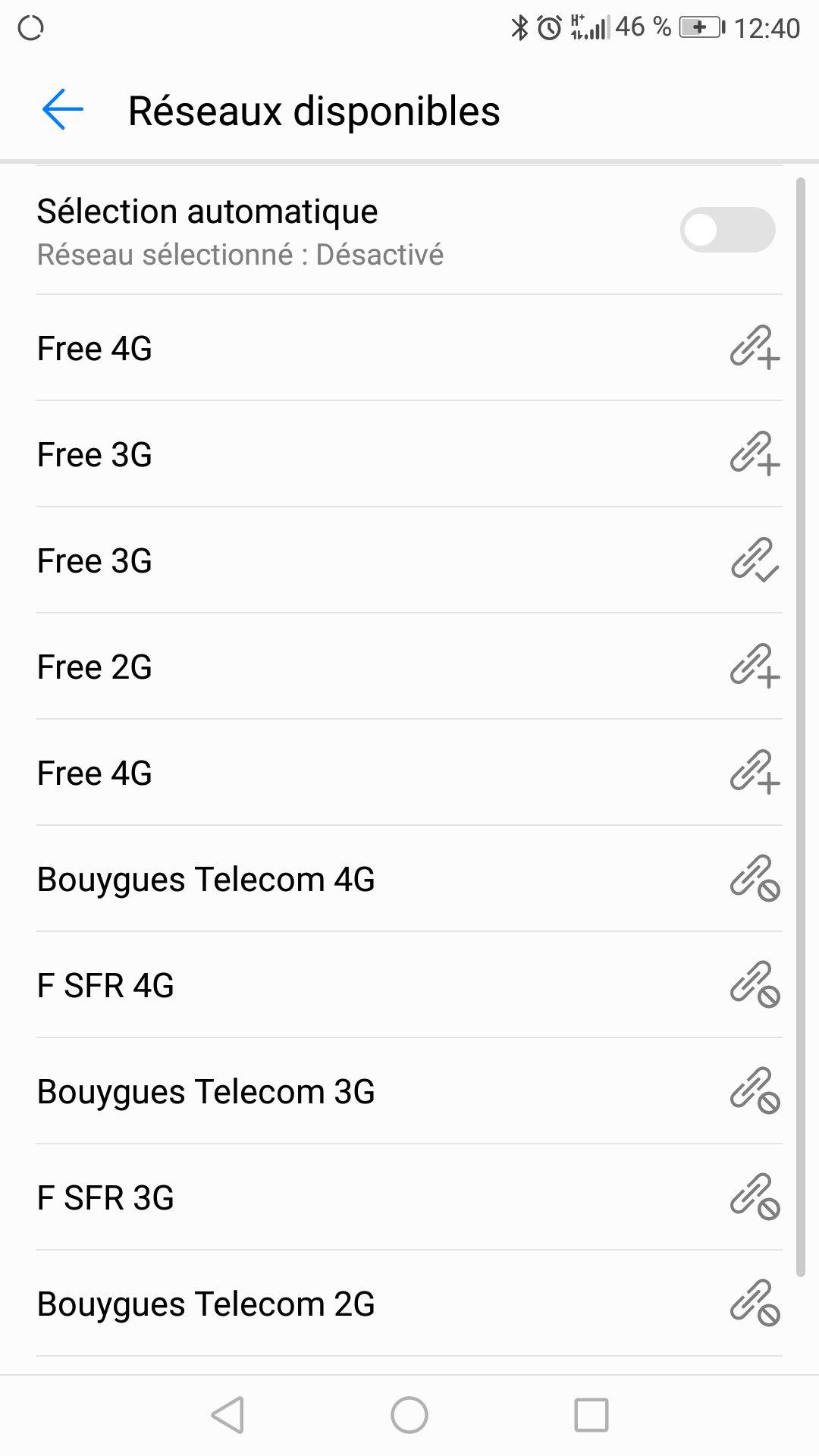Select the Free 2G network
Screen dimensions: 819x1456
(409, 667)
